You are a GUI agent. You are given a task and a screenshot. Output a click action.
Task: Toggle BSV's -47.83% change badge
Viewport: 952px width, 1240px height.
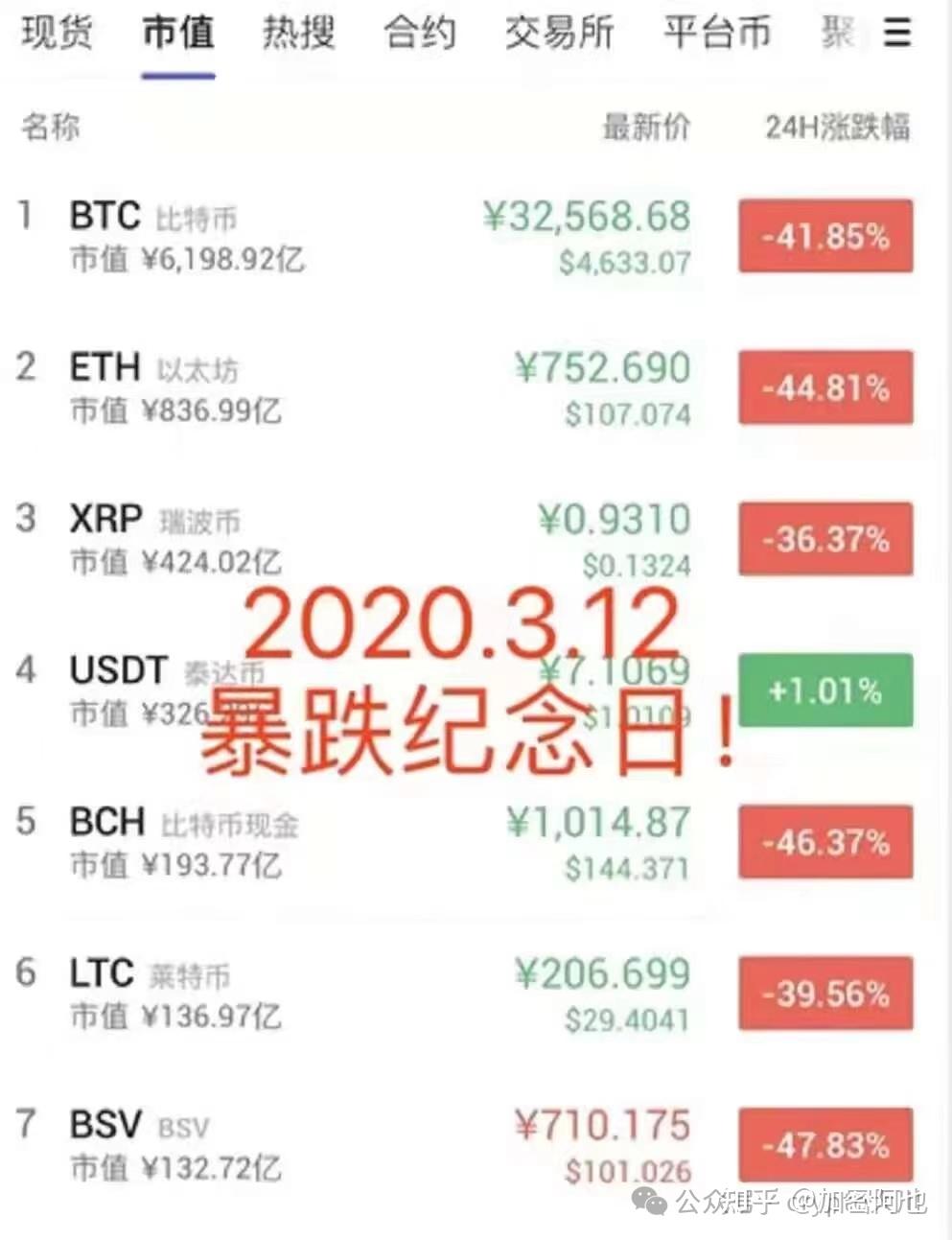point(826,1144)
